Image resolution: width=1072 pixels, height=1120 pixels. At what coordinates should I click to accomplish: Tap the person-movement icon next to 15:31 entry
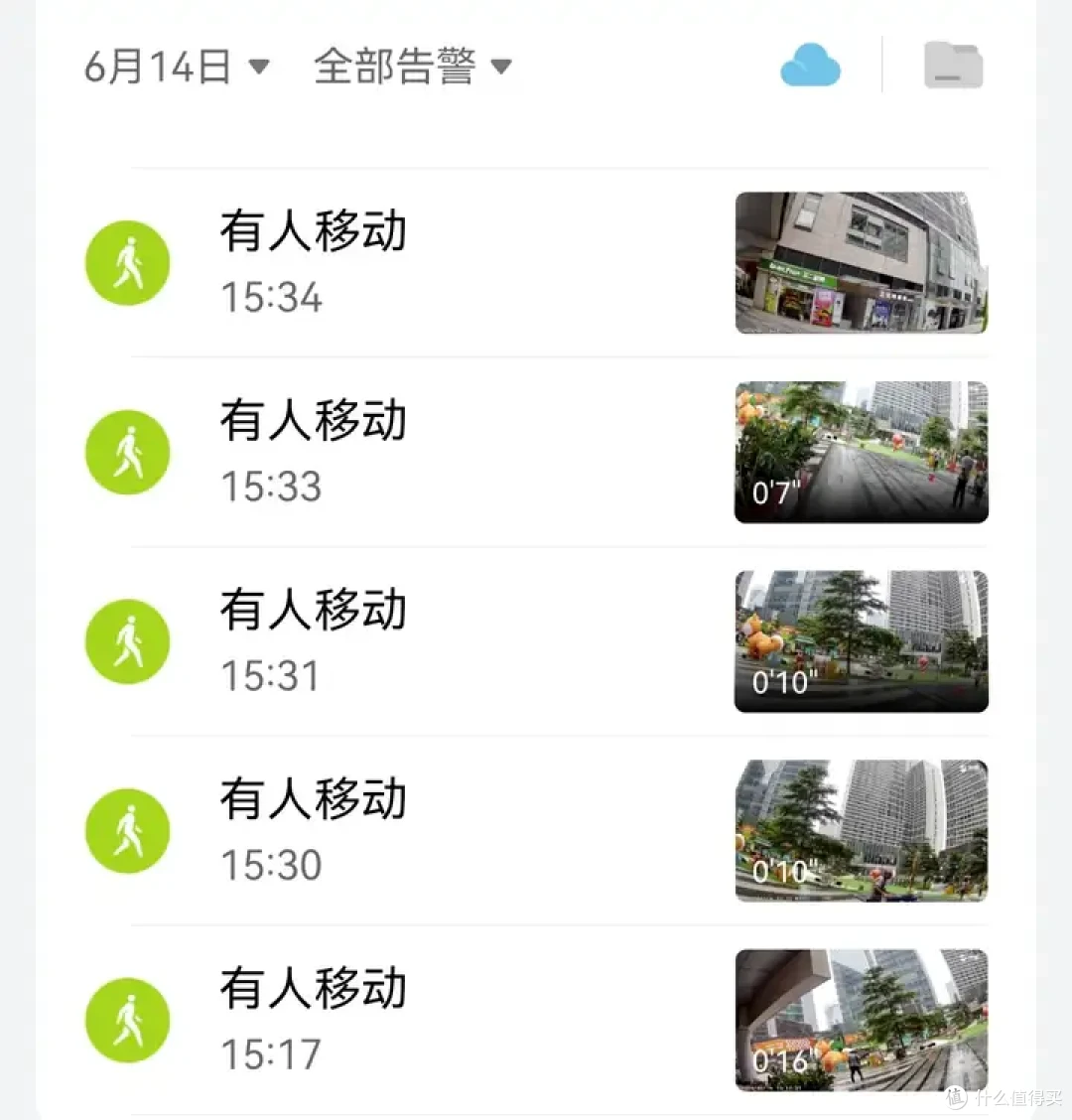pyautogui.click(x=127, y=640)
